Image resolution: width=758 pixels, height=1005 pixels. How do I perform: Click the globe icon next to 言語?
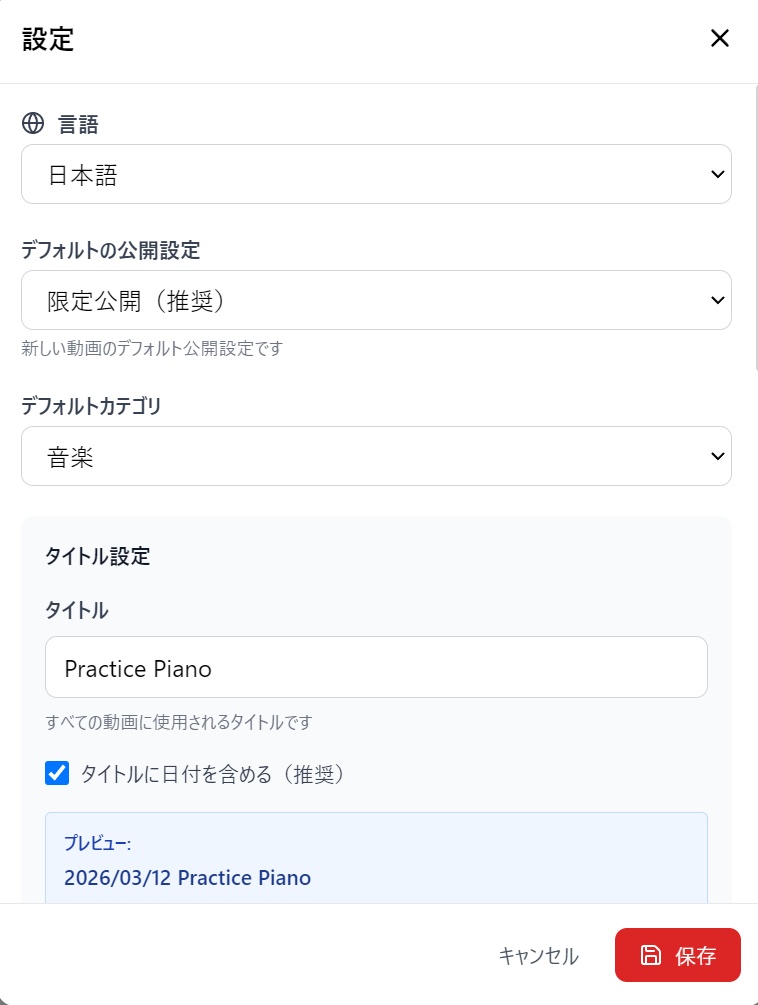click(33, 123)
